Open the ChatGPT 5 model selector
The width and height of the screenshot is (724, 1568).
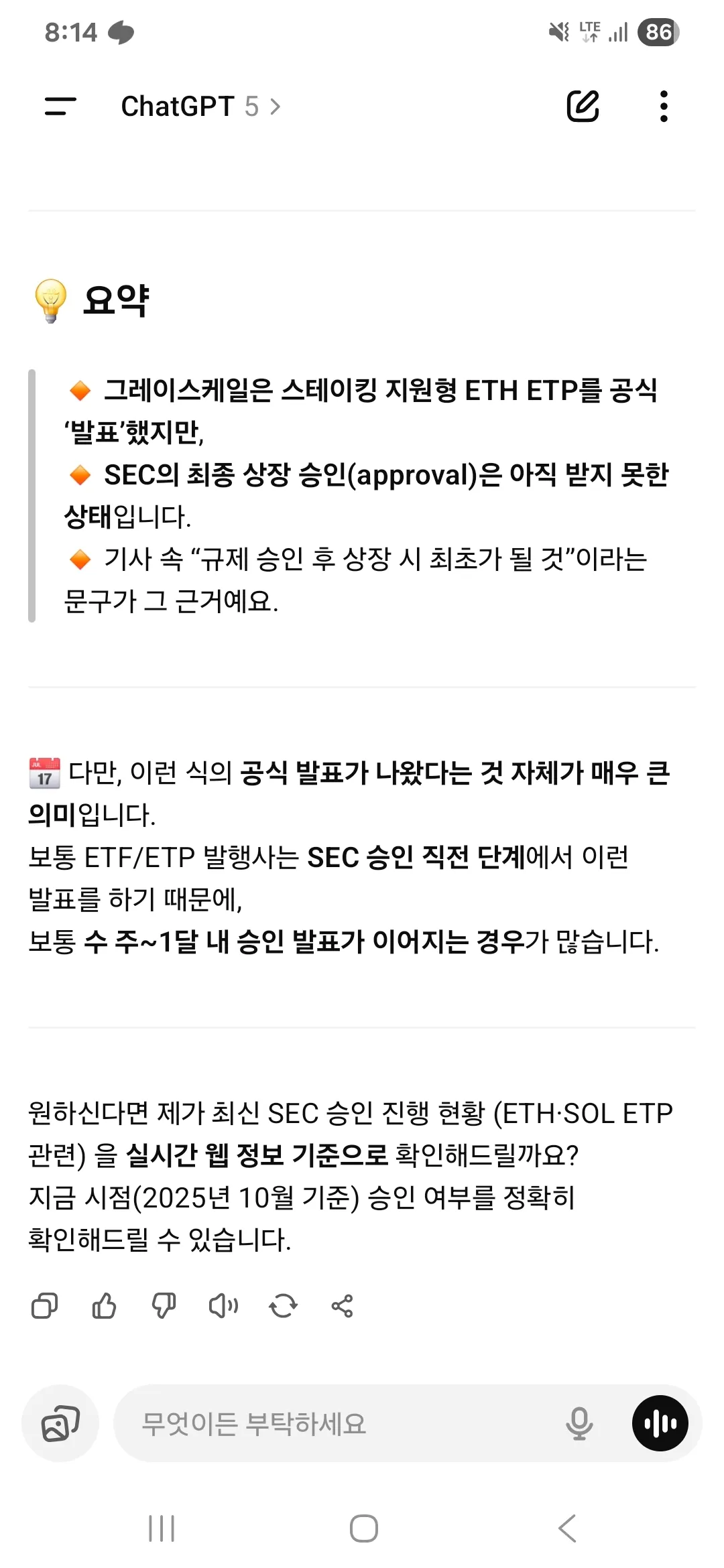200,107
